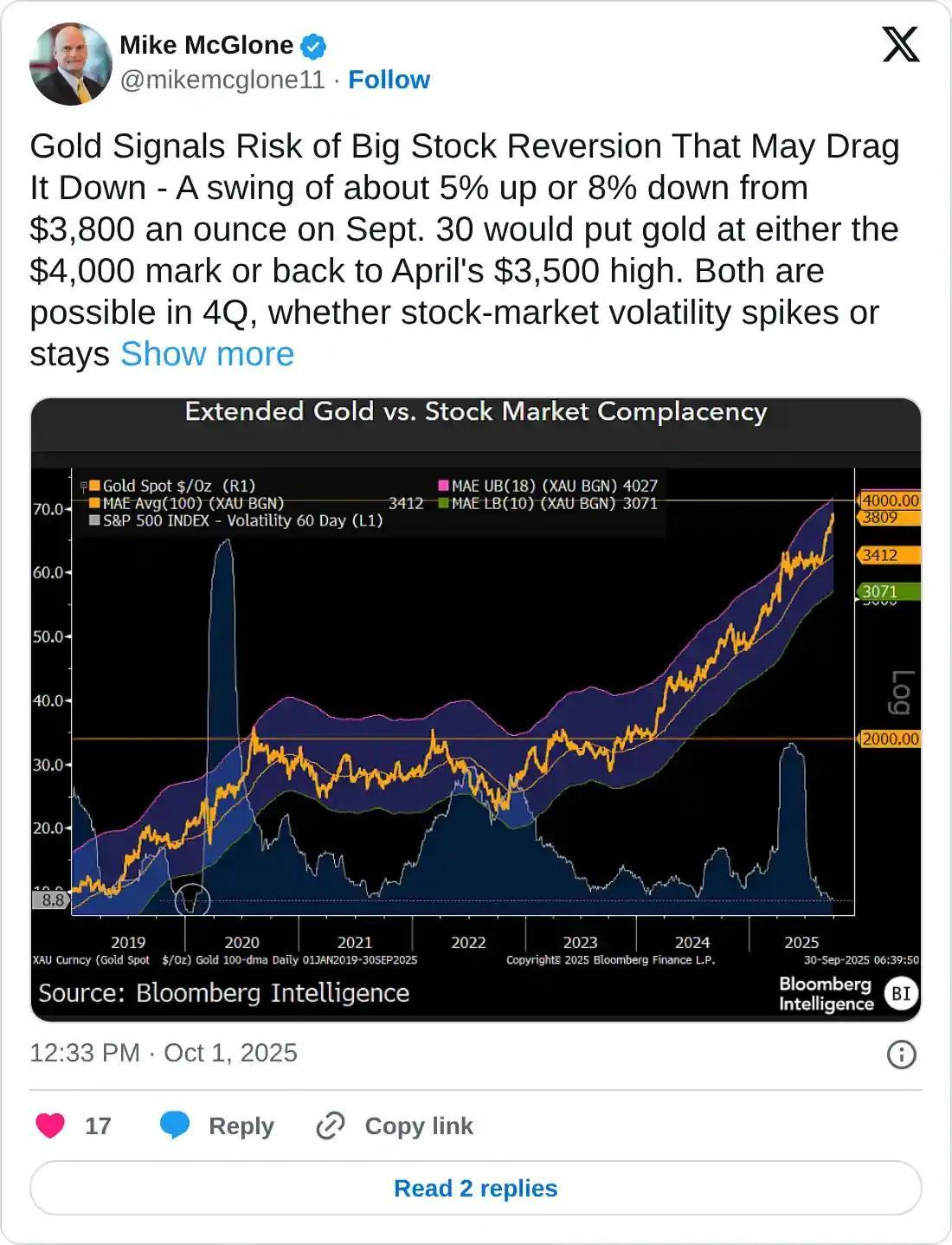Open the X logo link

(x=900, y=44)
